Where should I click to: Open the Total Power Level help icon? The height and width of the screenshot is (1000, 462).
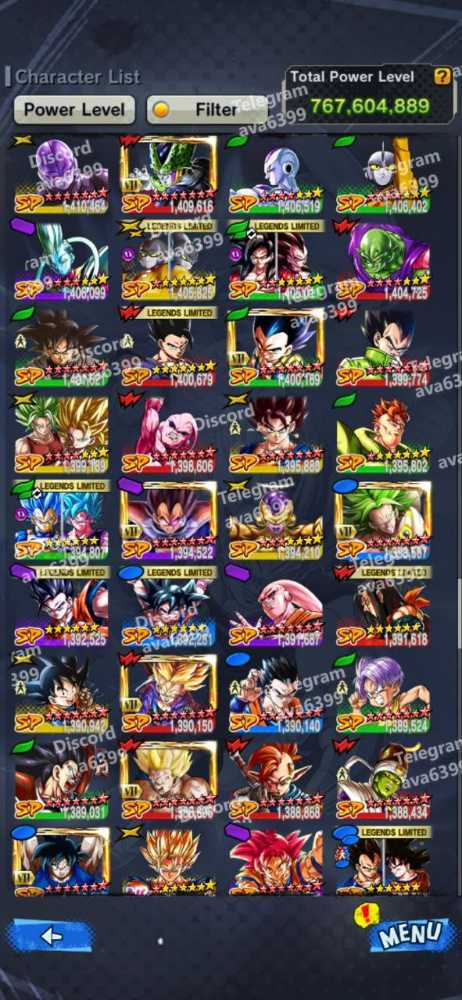pos(442,77)
